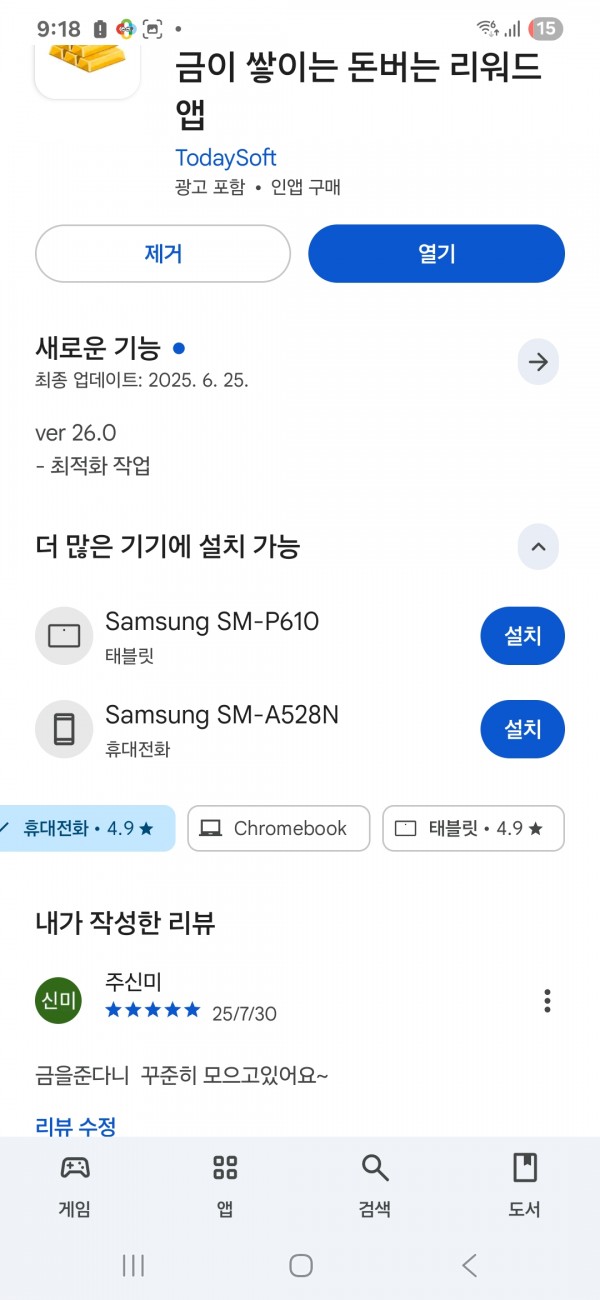Open the app with 열기 button
Viewport: 600px width, 1300px height.
coord(436,253)
